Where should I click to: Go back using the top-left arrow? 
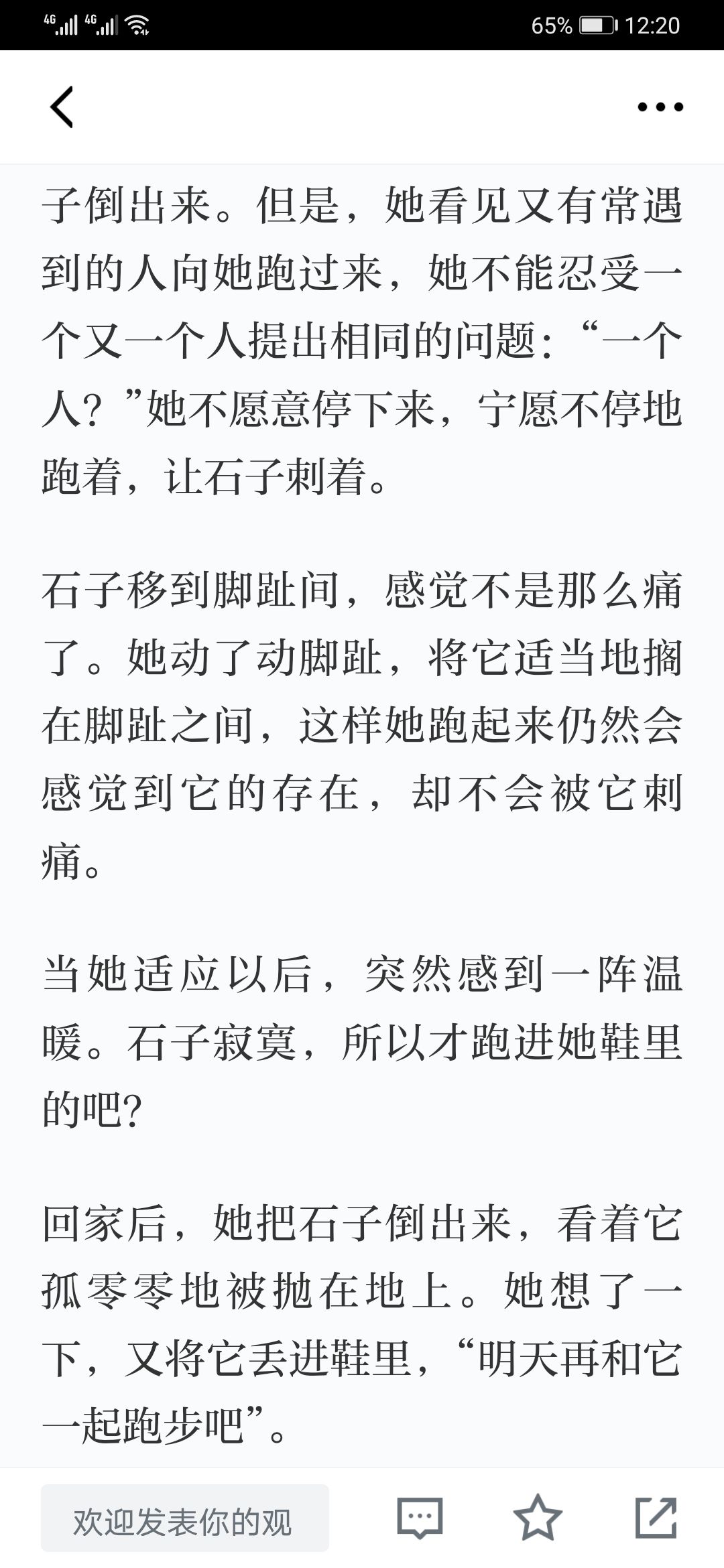(62, 107)
